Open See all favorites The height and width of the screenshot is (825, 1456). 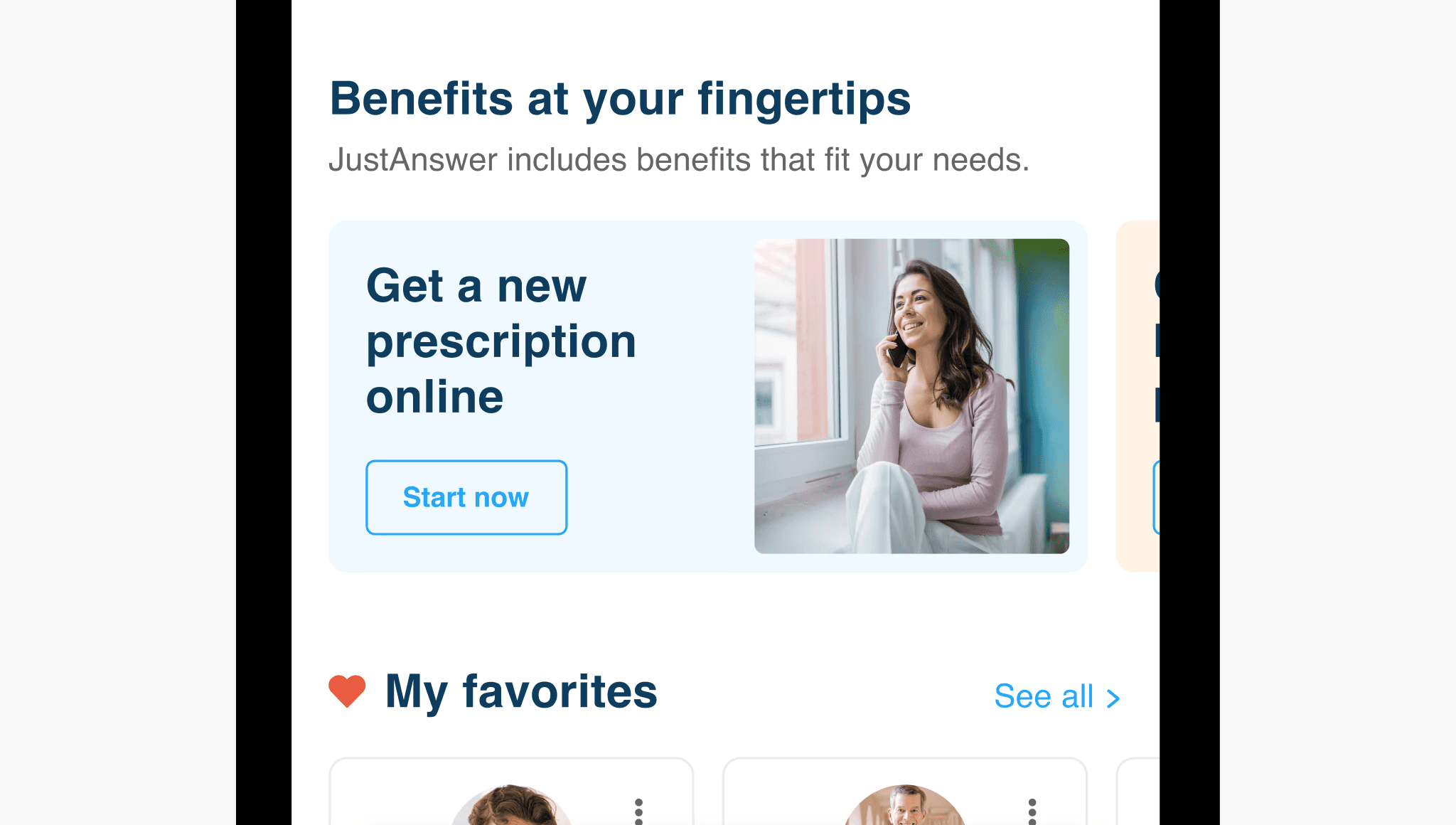click(x=1056, y=696)
